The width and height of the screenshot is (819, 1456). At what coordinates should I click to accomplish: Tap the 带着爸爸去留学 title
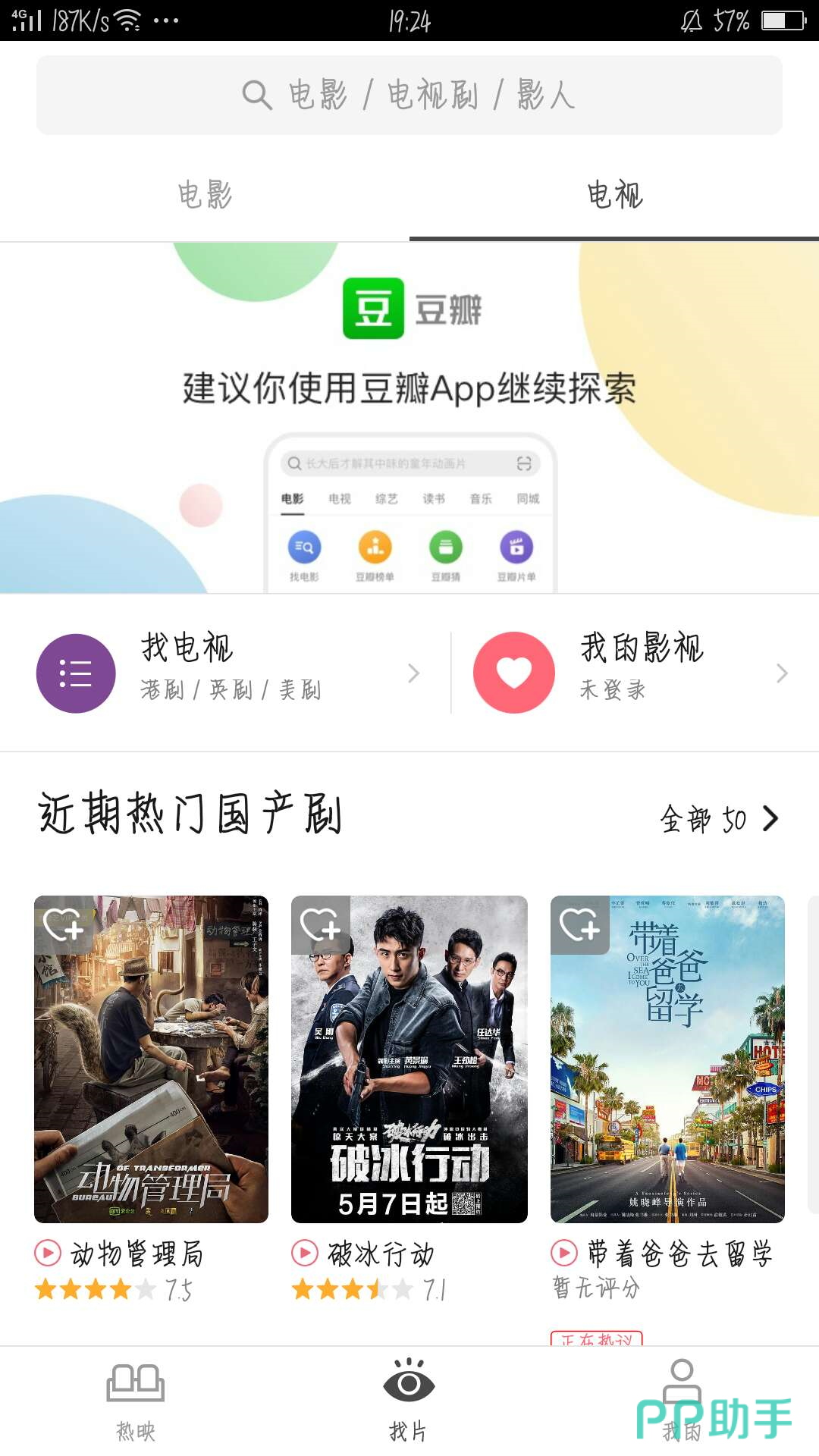(679, 1255)
